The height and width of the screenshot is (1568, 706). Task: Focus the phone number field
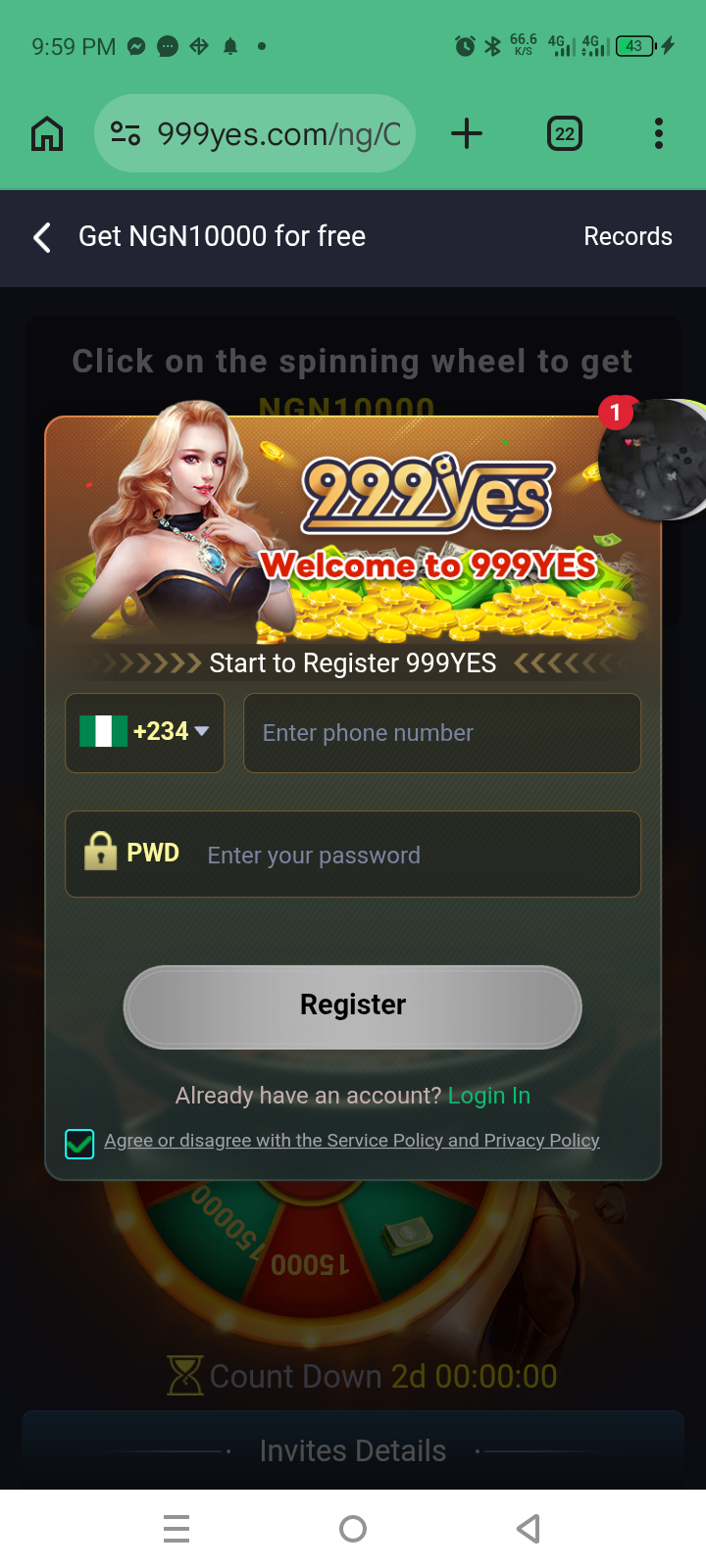point(441,733)
